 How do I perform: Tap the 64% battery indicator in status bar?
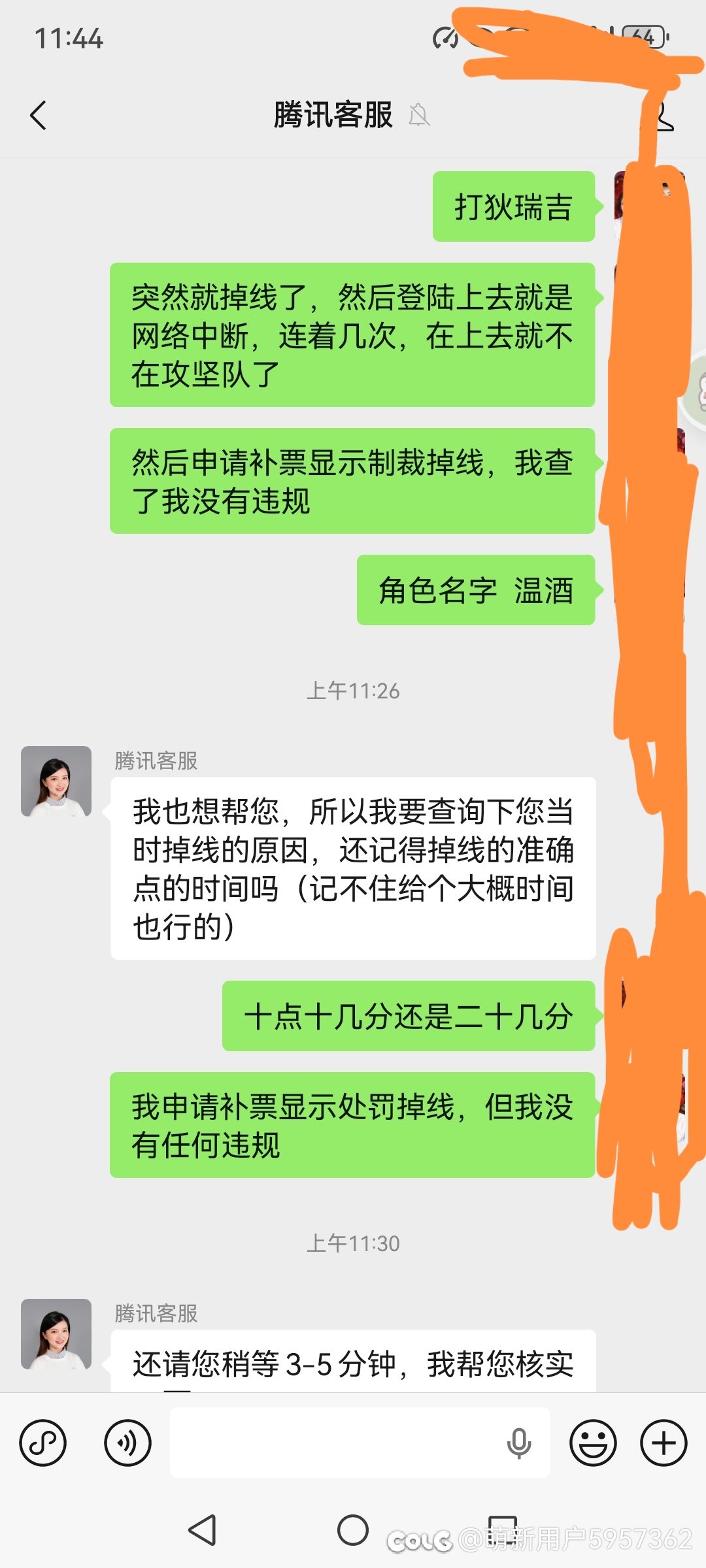[x=643, y=37]
